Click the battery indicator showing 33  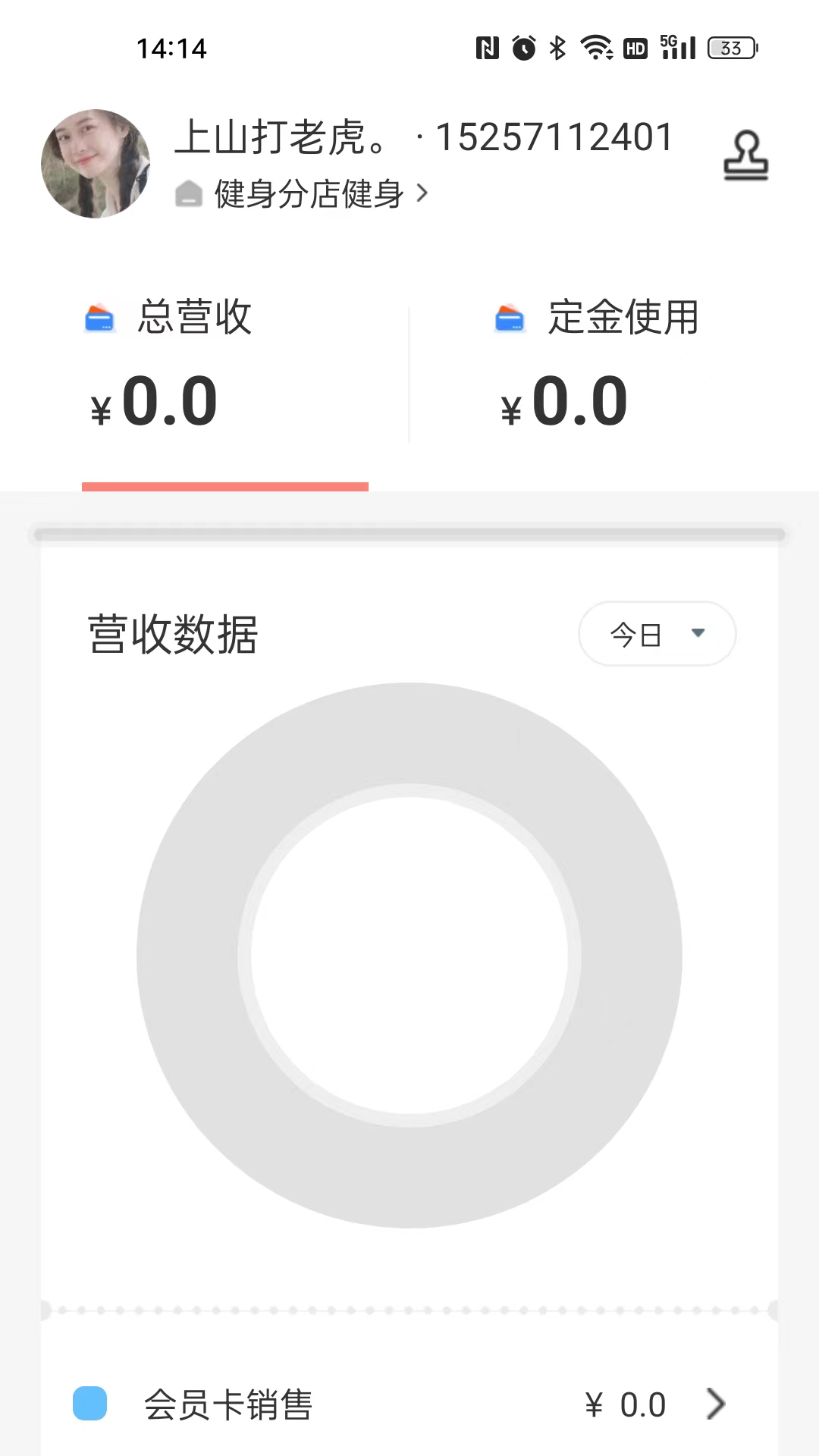730,48
